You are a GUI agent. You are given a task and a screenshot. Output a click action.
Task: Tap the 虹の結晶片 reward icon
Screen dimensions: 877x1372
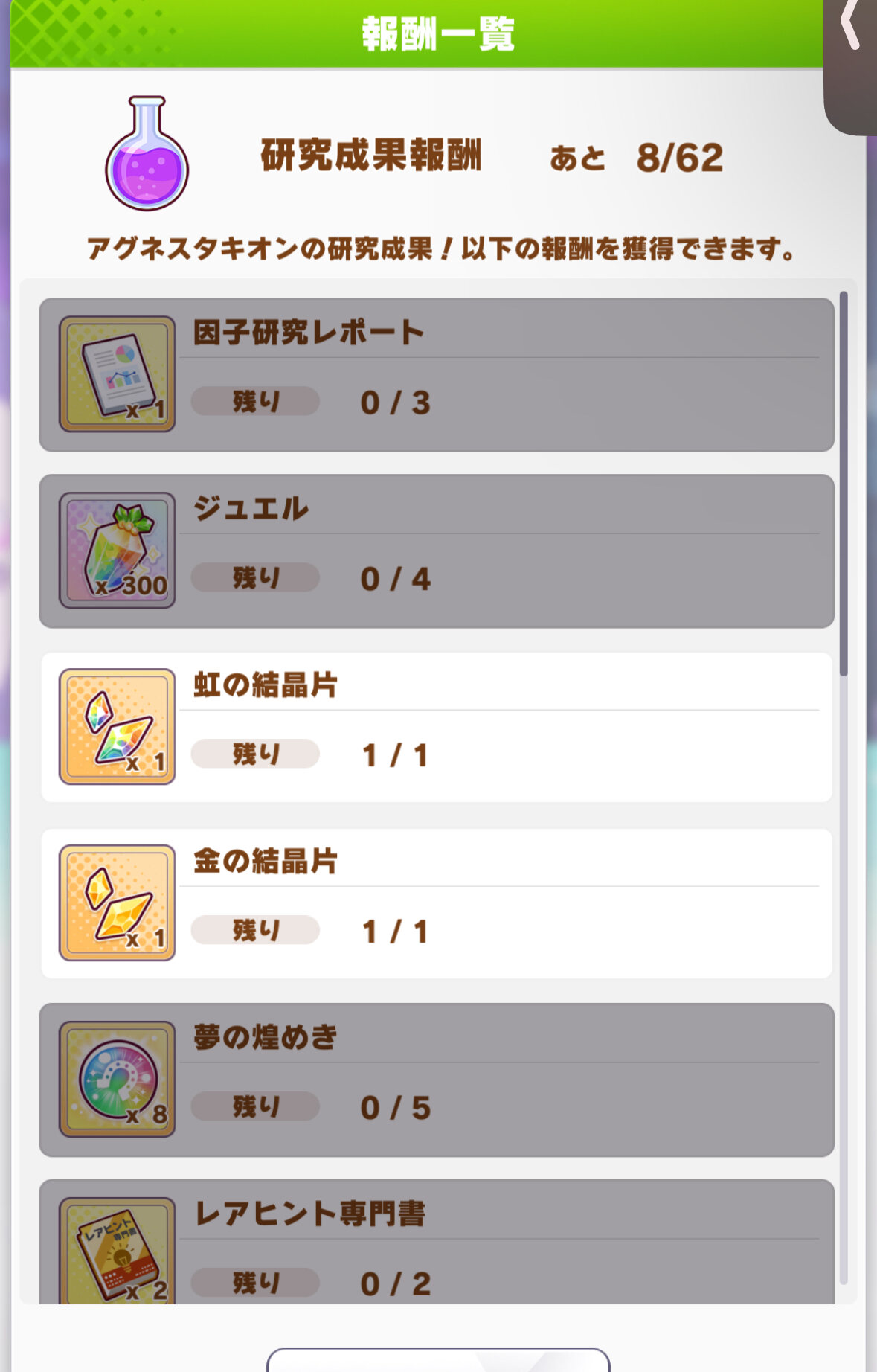coord(117,726)
